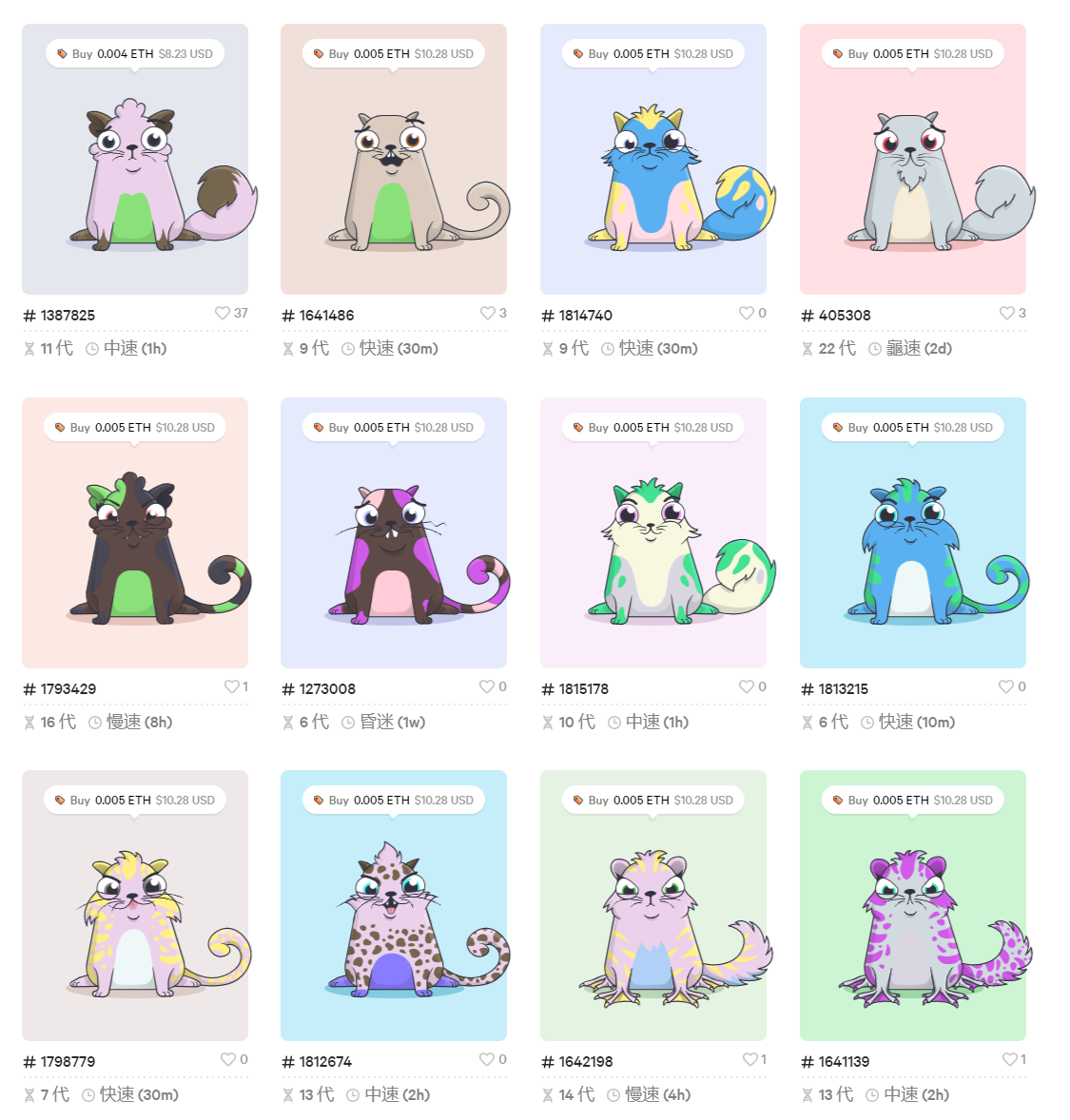1070x1120 pixels.
Task: Buy kitty #1813215 for 0.005 ETH
Action: (912, 428)
